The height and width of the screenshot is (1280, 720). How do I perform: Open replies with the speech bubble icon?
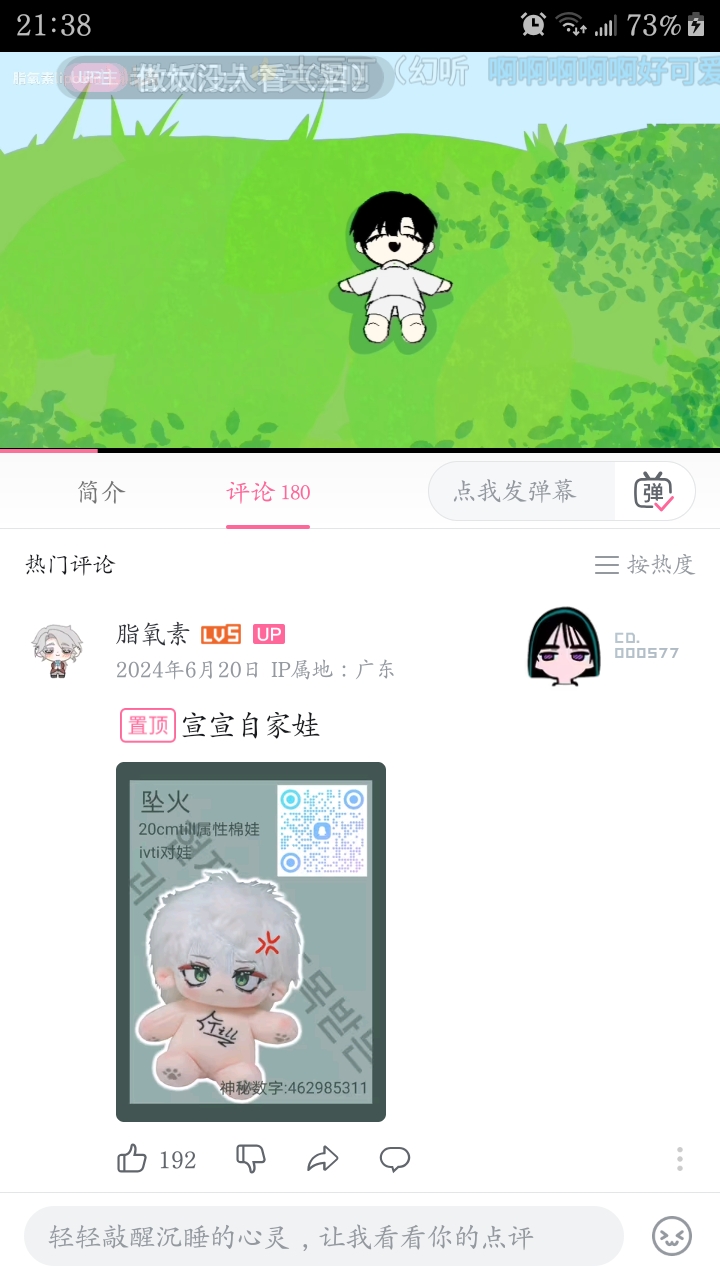396,1159
